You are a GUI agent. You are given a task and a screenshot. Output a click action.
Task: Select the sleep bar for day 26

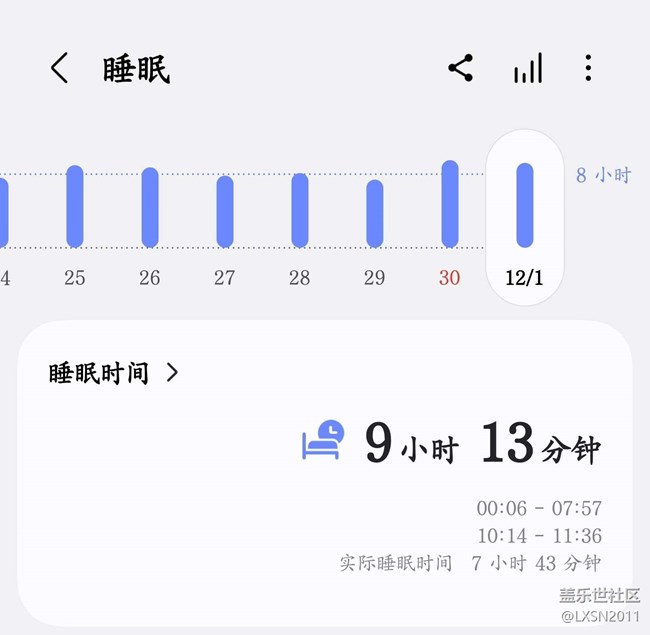tap(150, 207)
